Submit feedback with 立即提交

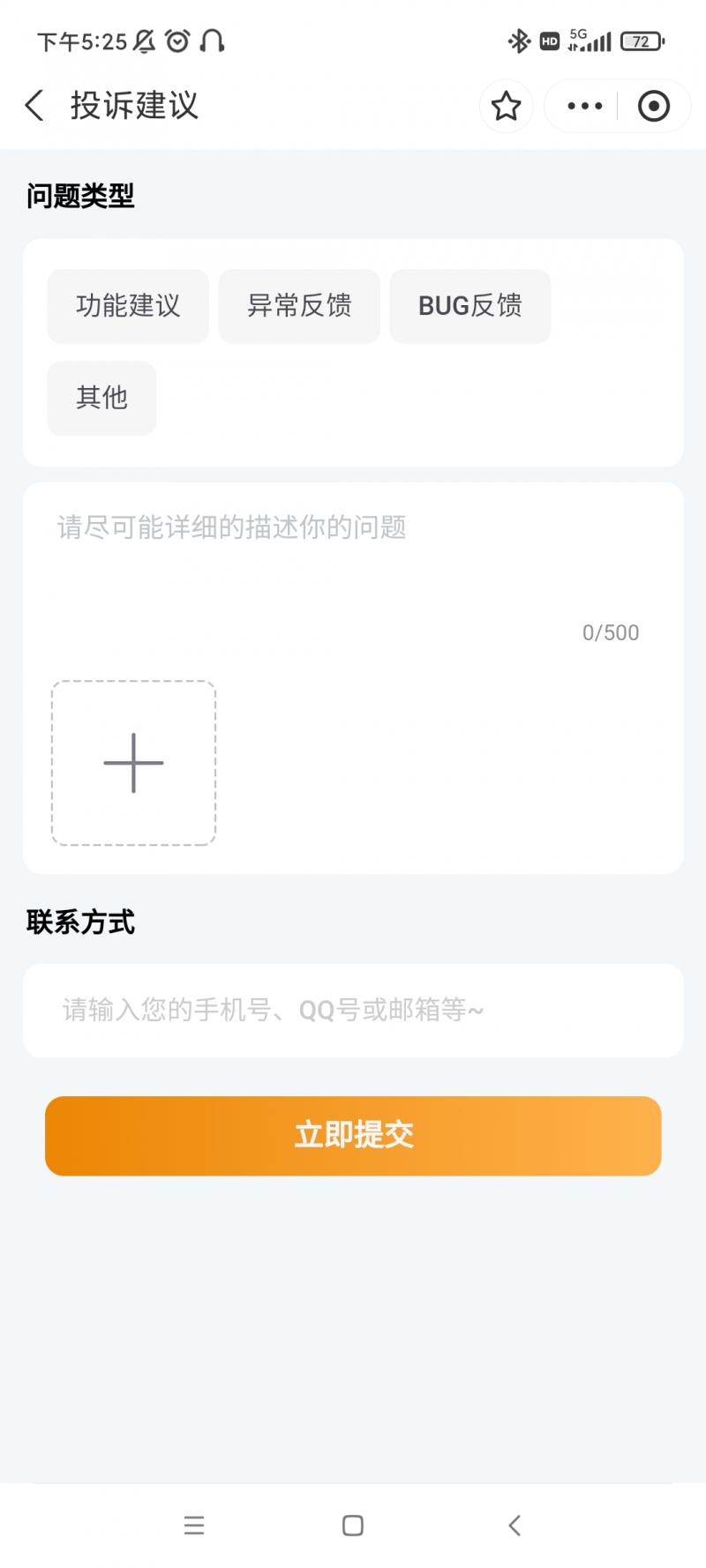(x=353, y=1135)
